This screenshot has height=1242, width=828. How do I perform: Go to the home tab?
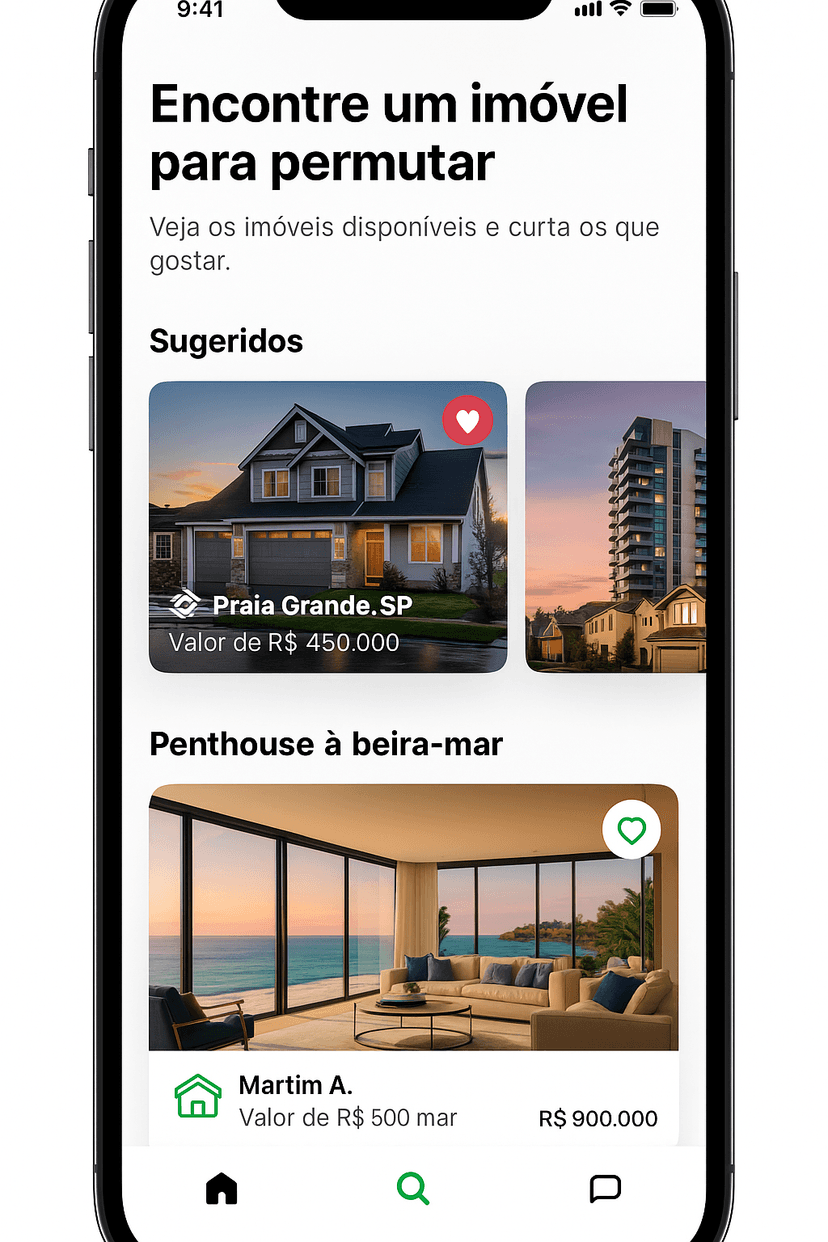[x=221, y=1188]
